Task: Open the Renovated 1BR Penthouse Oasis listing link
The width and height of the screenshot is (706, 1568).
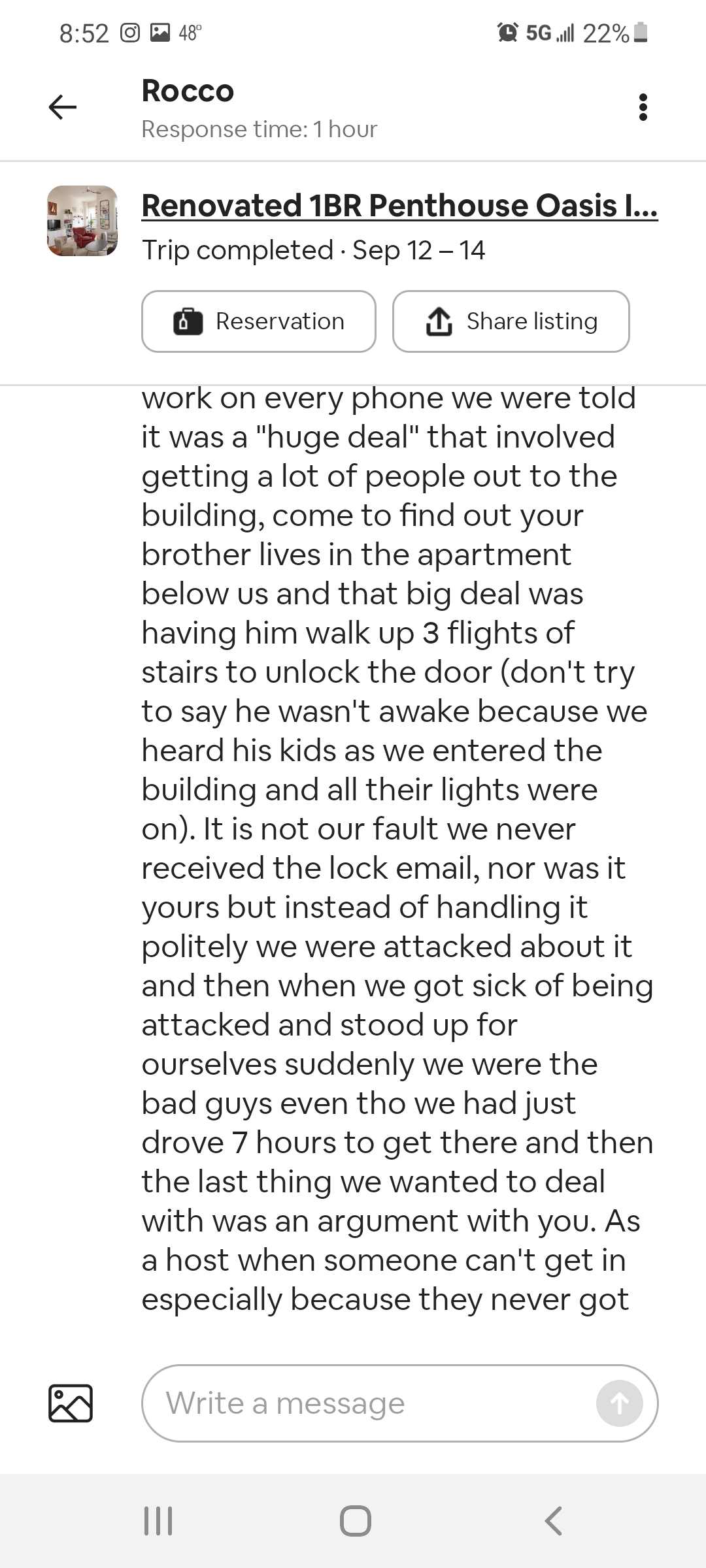Action: pos(399,206)
